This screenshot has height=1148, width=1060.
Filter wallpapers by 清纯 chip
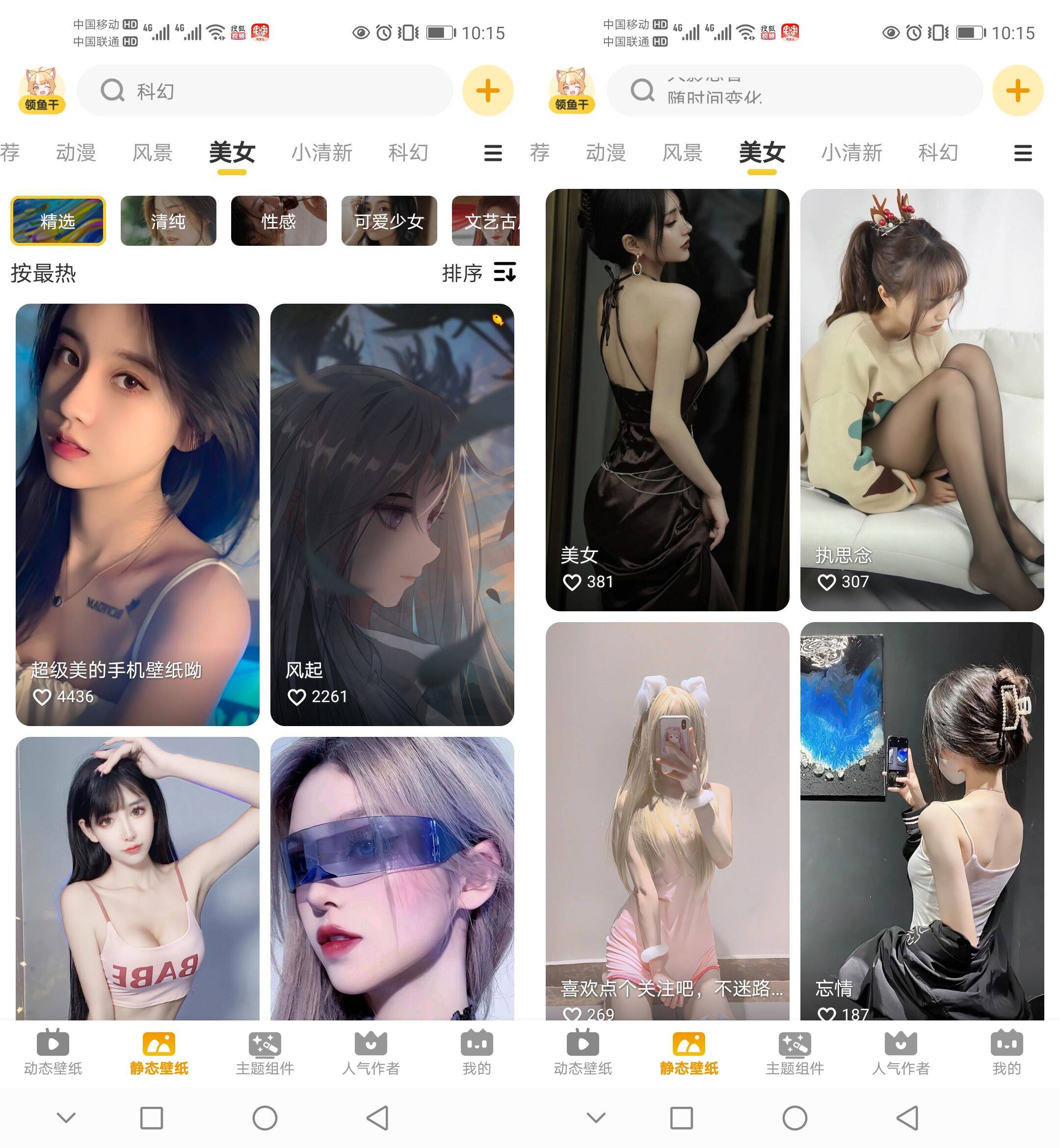(x=168, y=221)
